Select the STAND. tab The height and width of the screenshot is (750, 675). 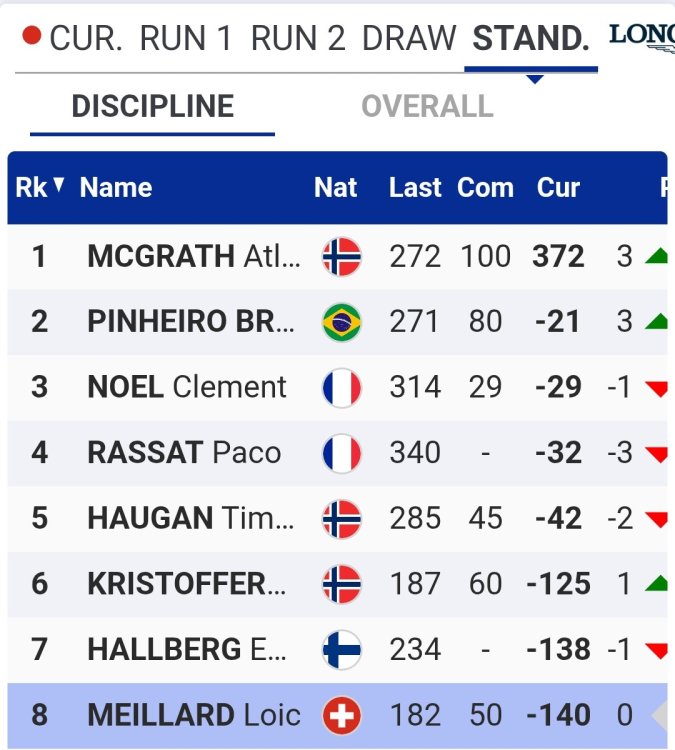[530, 39]
